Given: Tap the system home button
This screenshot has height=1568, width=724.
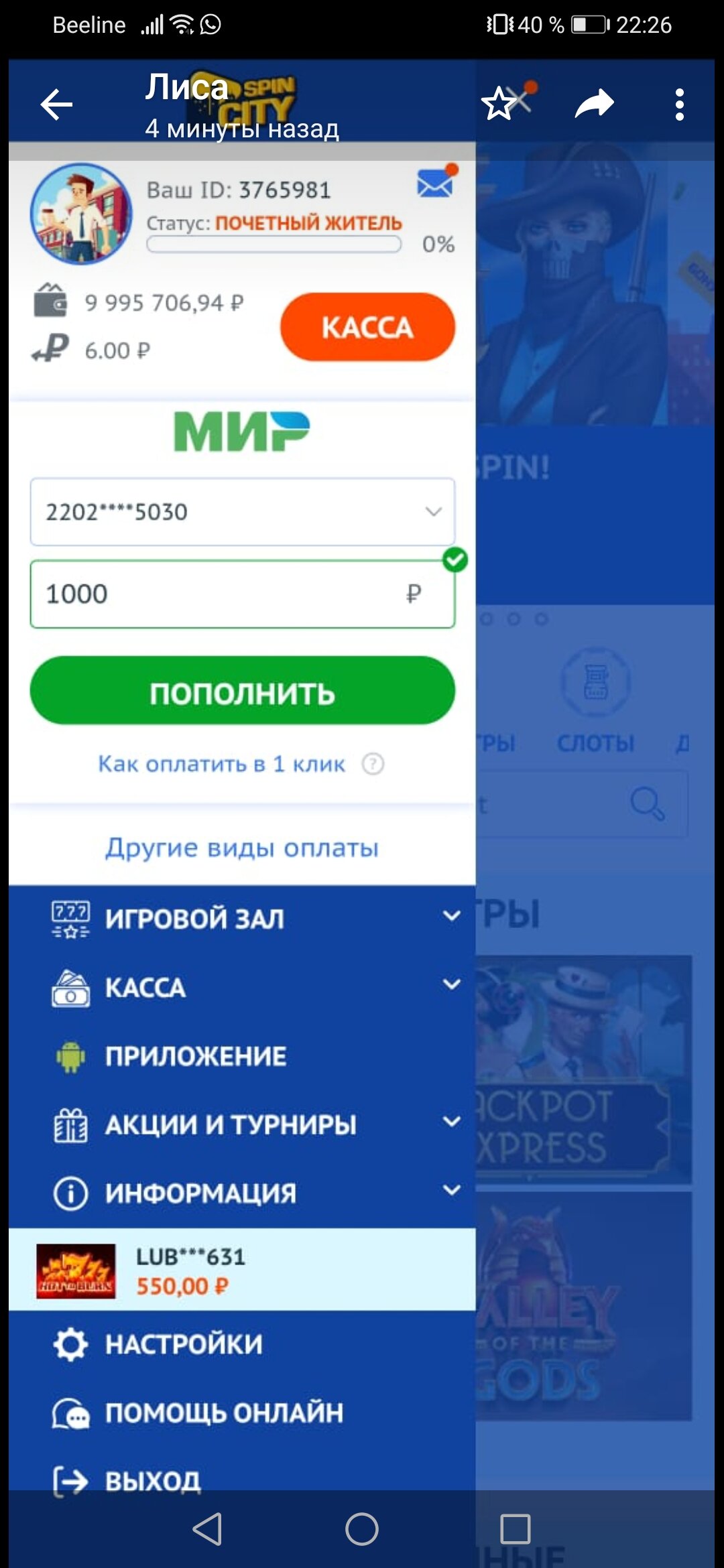Looking at the screenshot, I should (x=361, y=1529).
